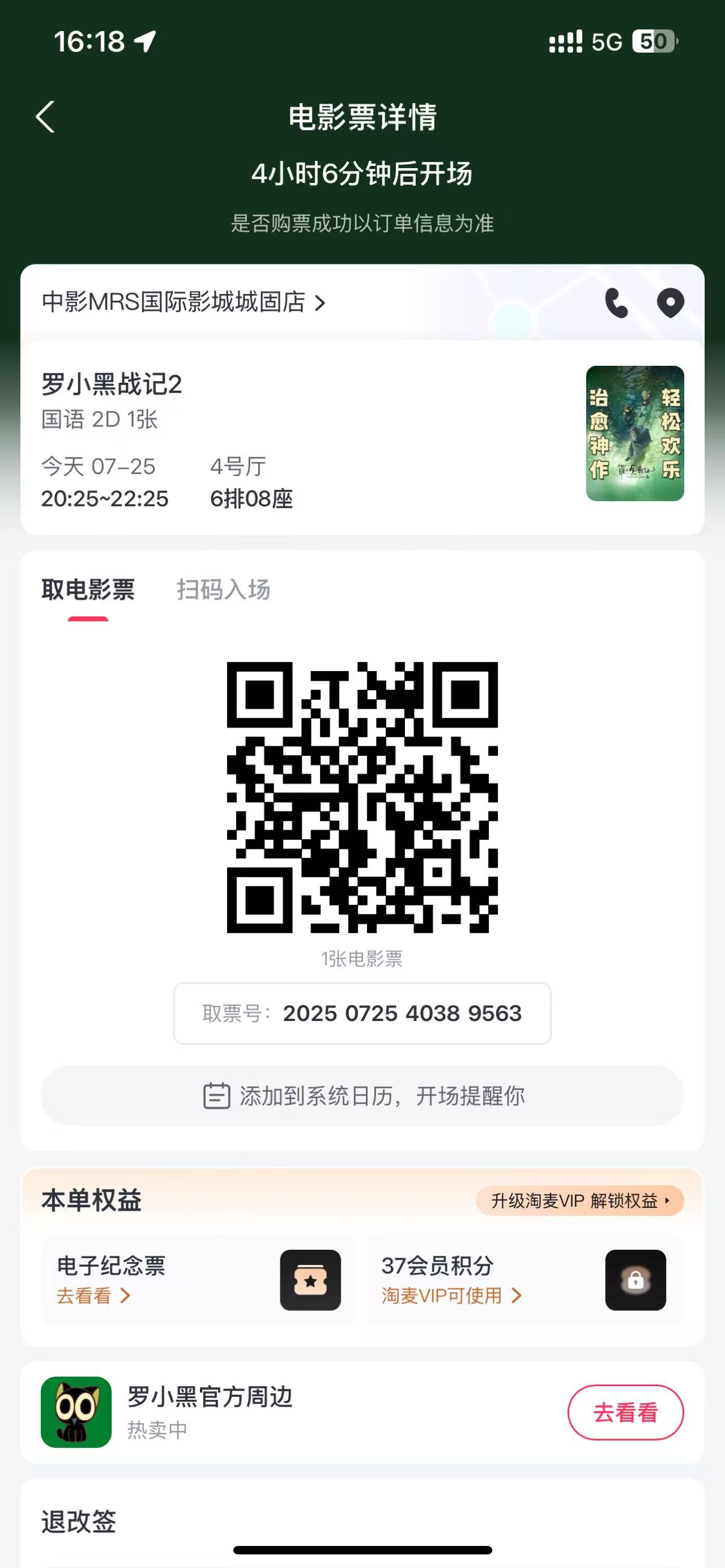Image resolution: width=725 pixels, height=1568 pixels.
Task: Call the cinema using the phone icon
Action: pyautogui.click(x=616, y=302)
